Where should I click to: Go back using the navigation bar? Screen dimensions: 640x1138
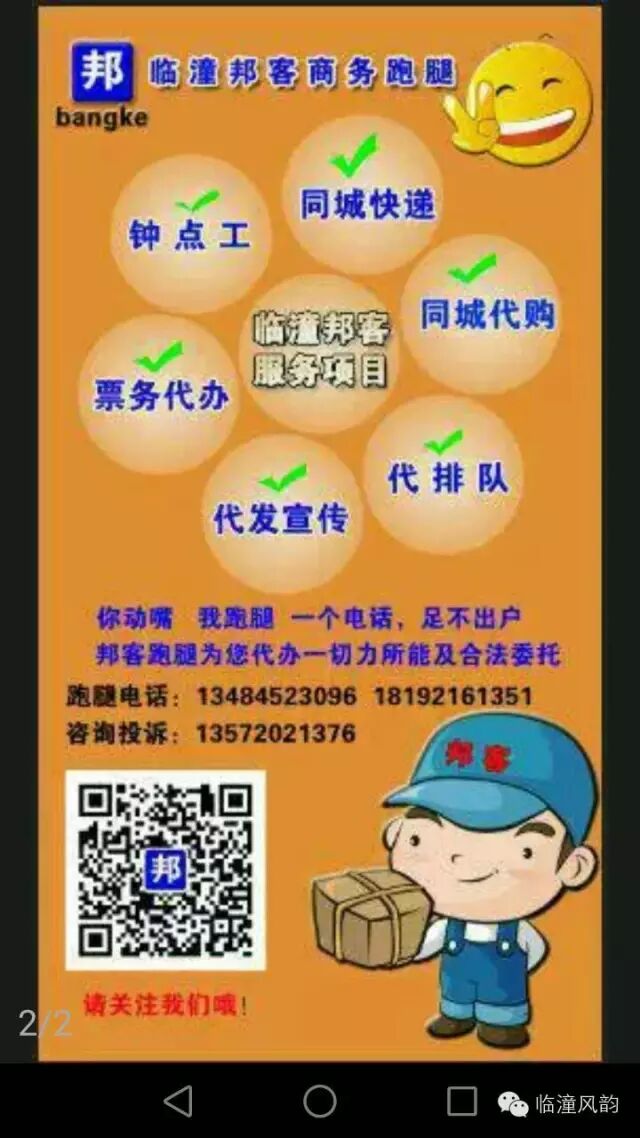(179, 1101)
